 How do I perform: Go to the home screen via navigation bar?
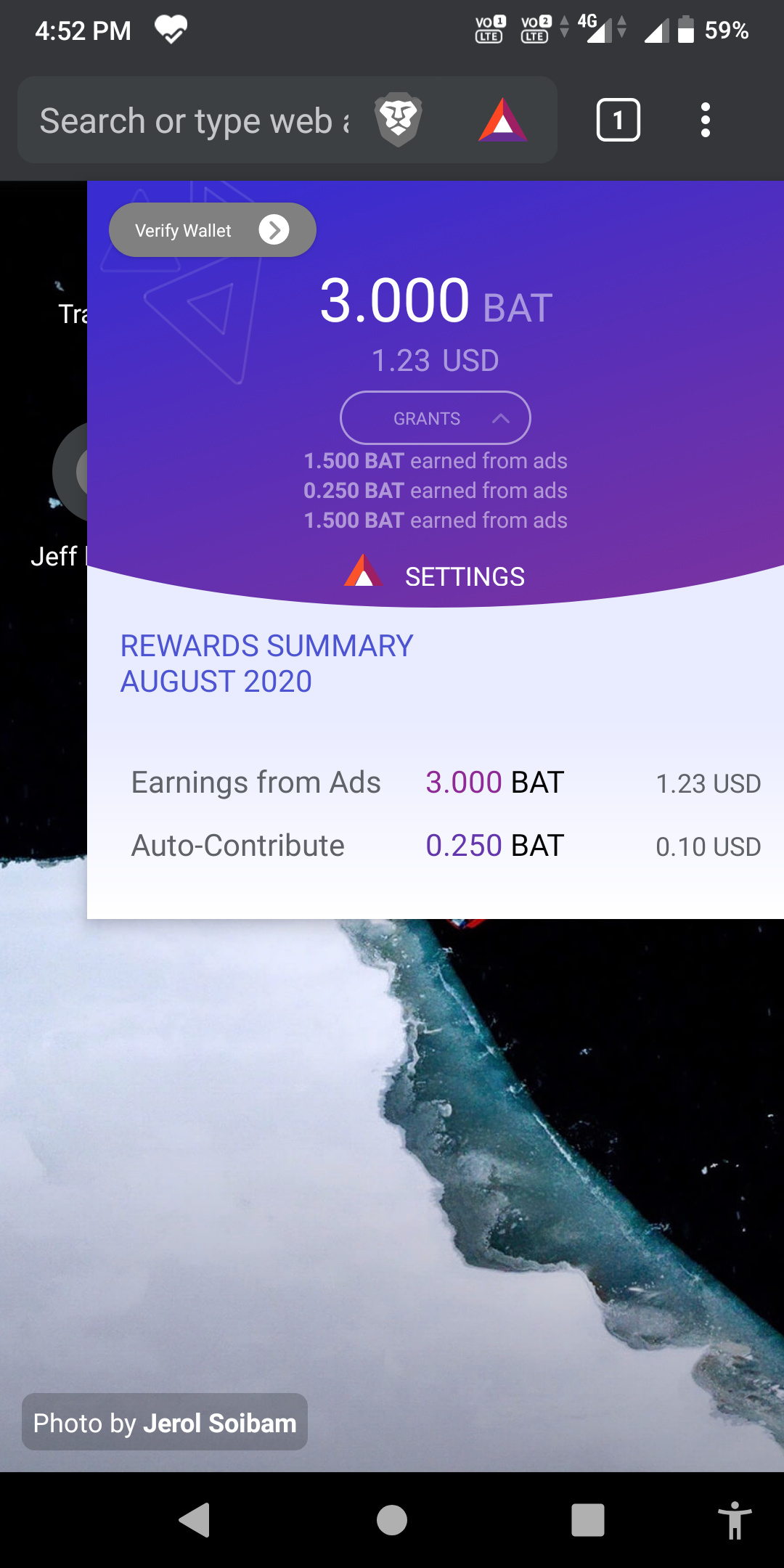pos(392,1520)
